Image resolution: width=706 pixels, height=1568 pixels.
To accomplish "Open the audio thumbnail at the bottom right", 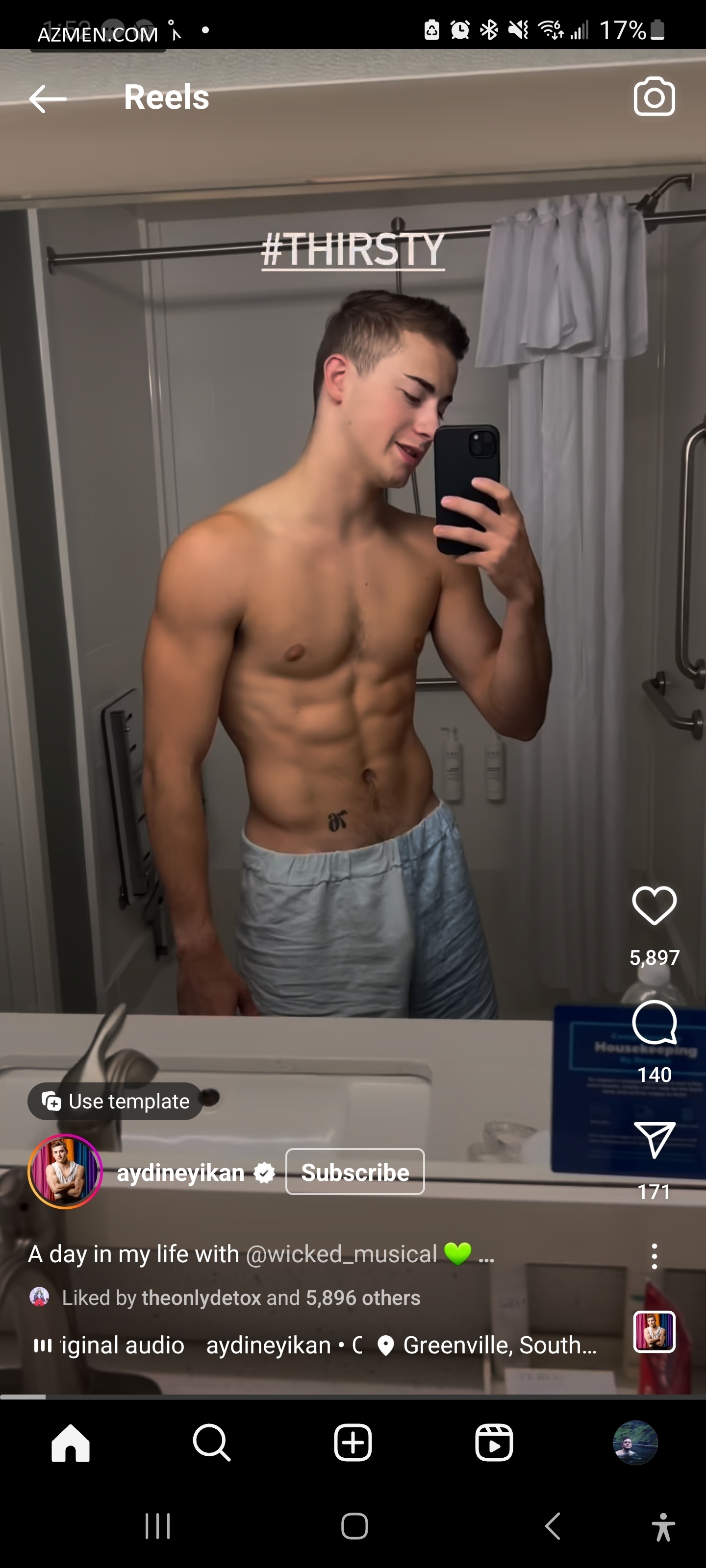I will click(x=654, y=1332).
